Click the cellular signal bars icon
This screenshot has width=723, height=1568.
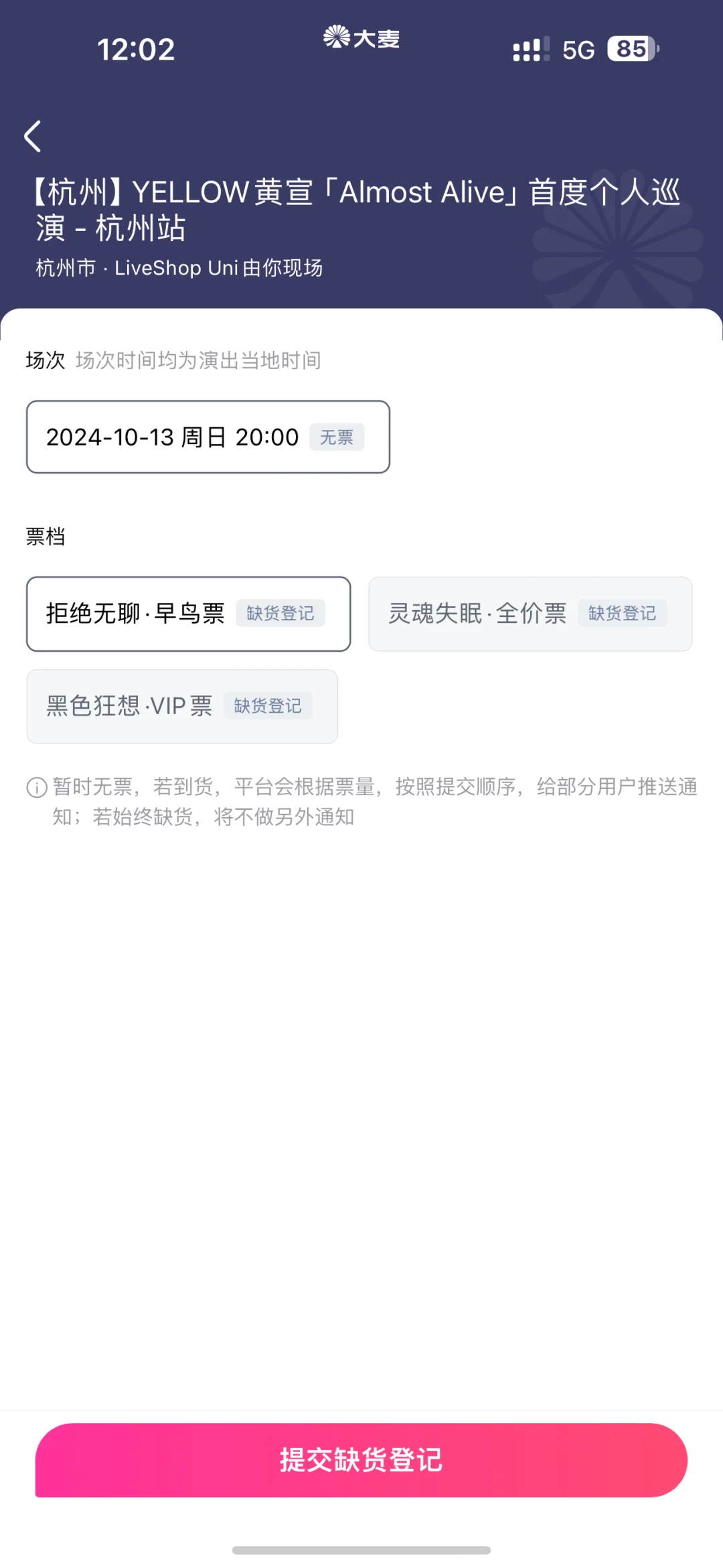(x=528, y=49)
